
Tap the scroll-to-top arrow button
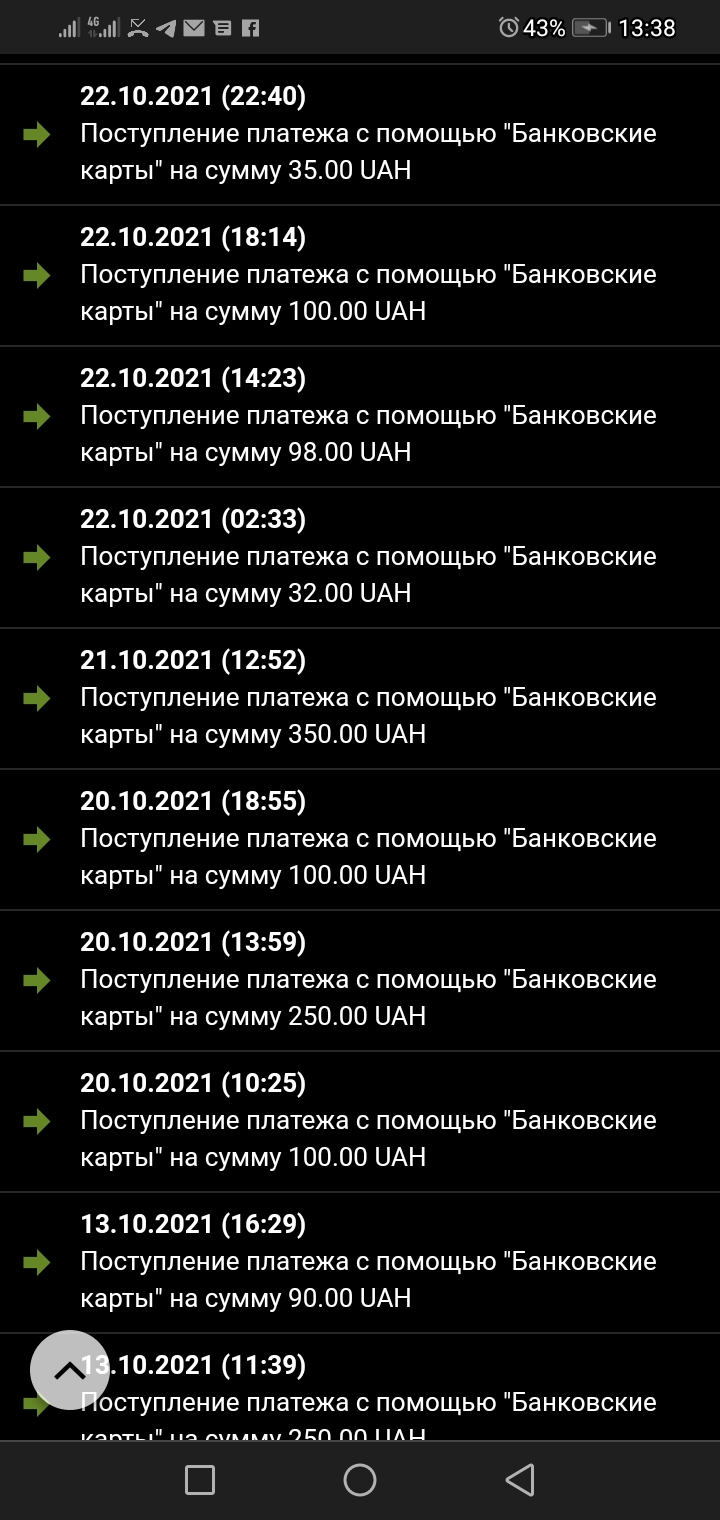pyautogui.click(x=69, y=1370)
